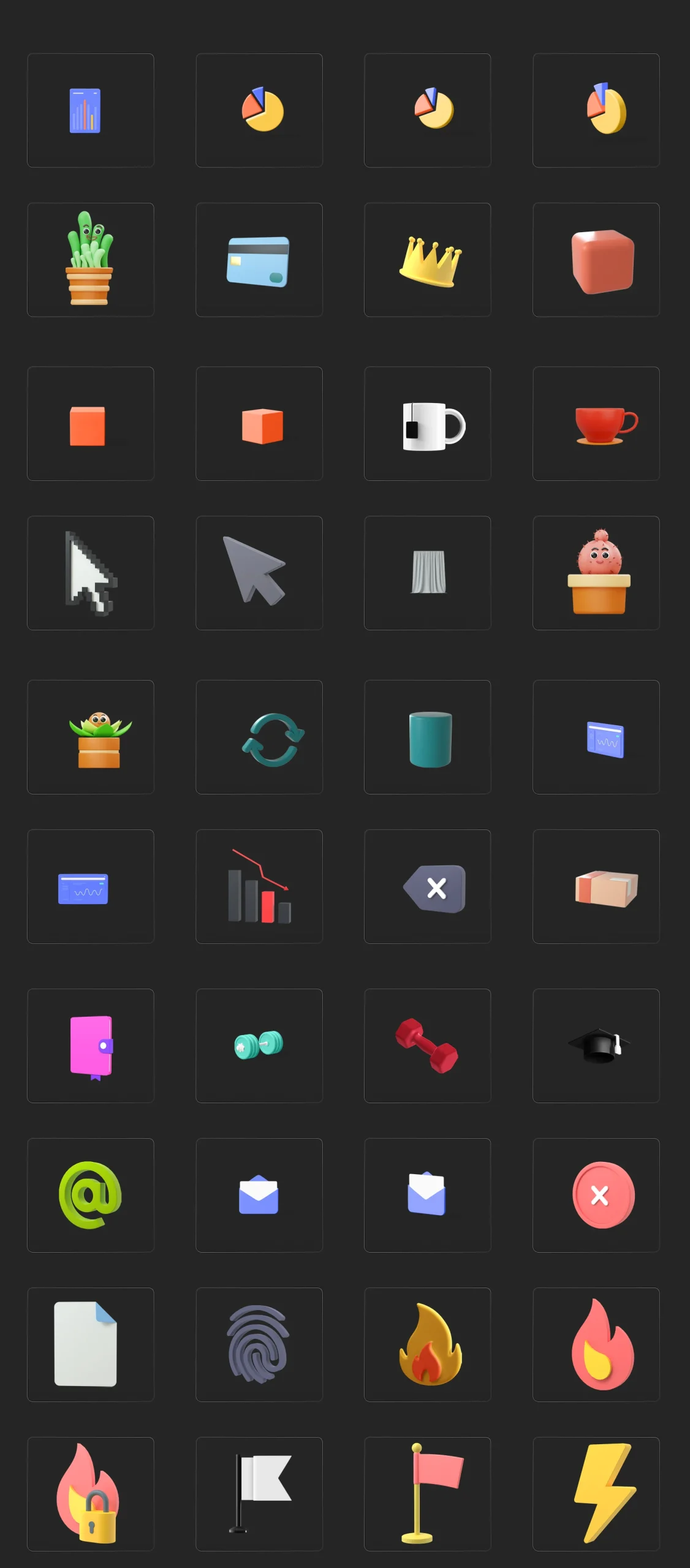Image resolution: width=690 pixels, height=1568 pixels.
Task: Open the green at-sign icon tile
Action: pos(90,1196)
